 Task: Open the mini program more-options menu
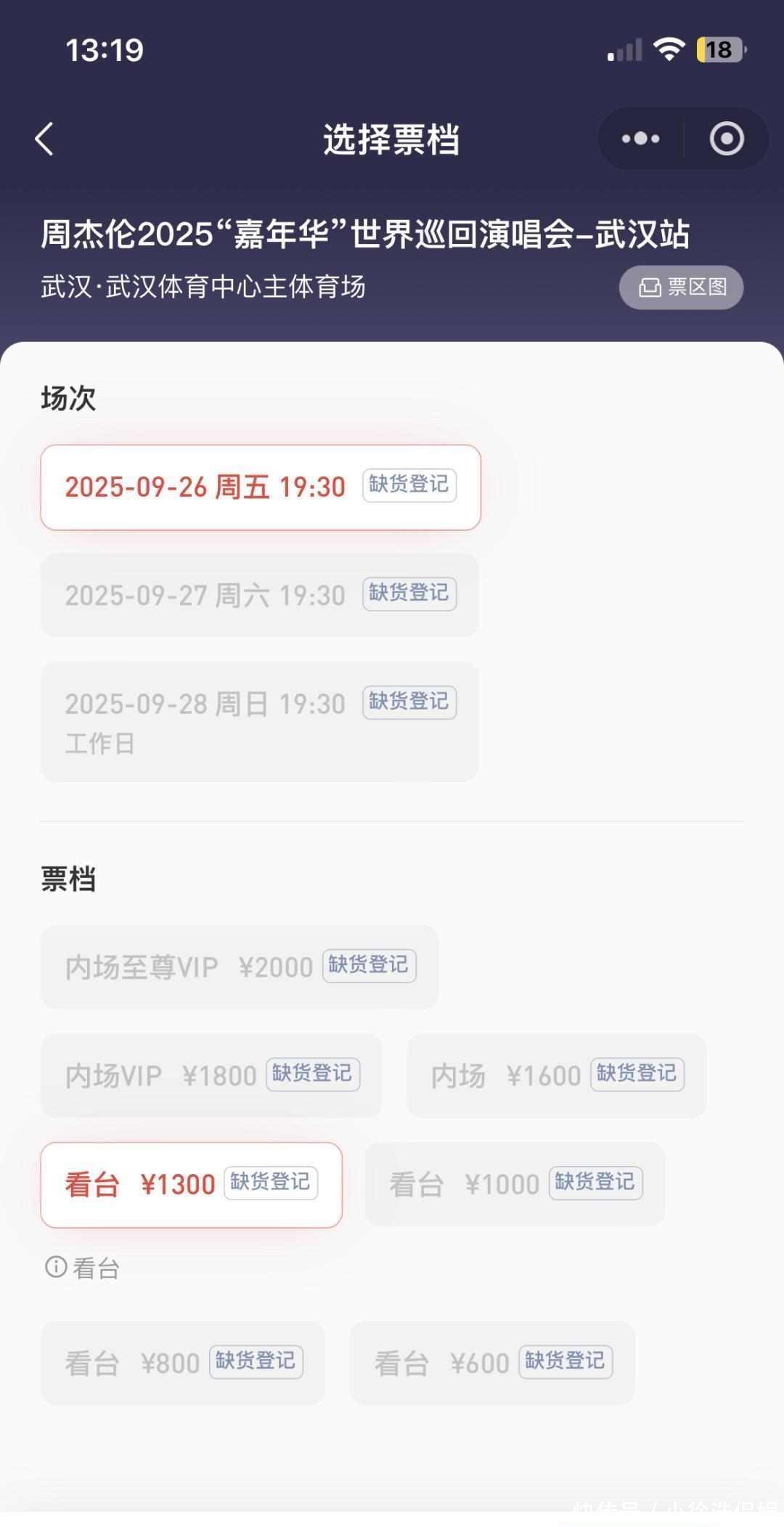pos(640,139)
